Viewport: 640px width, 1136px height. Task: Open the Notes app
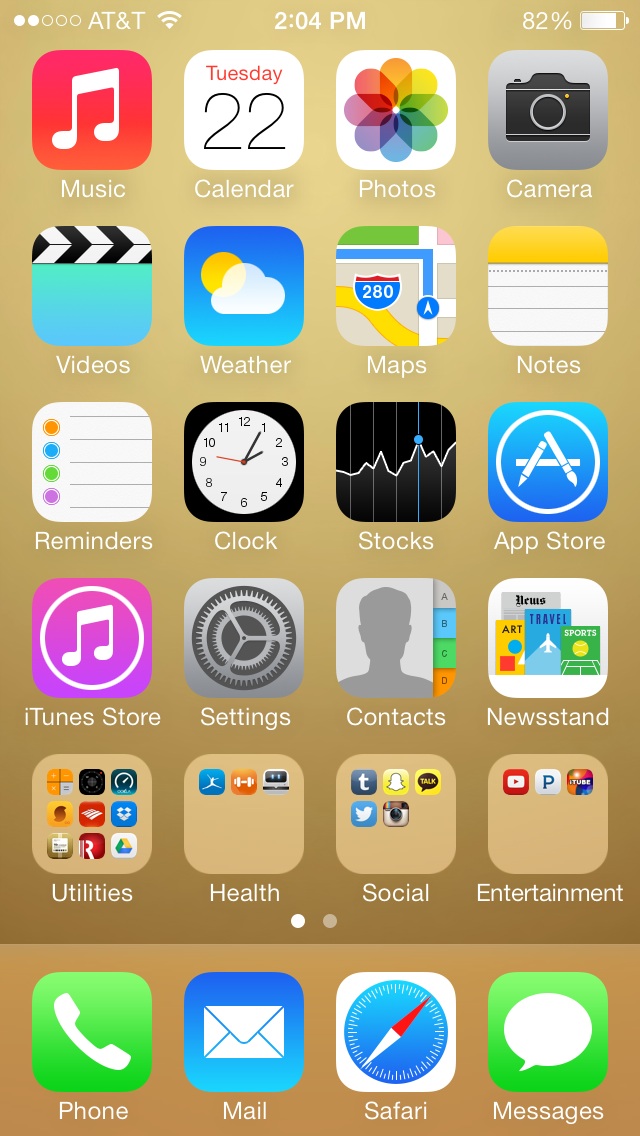548,286
